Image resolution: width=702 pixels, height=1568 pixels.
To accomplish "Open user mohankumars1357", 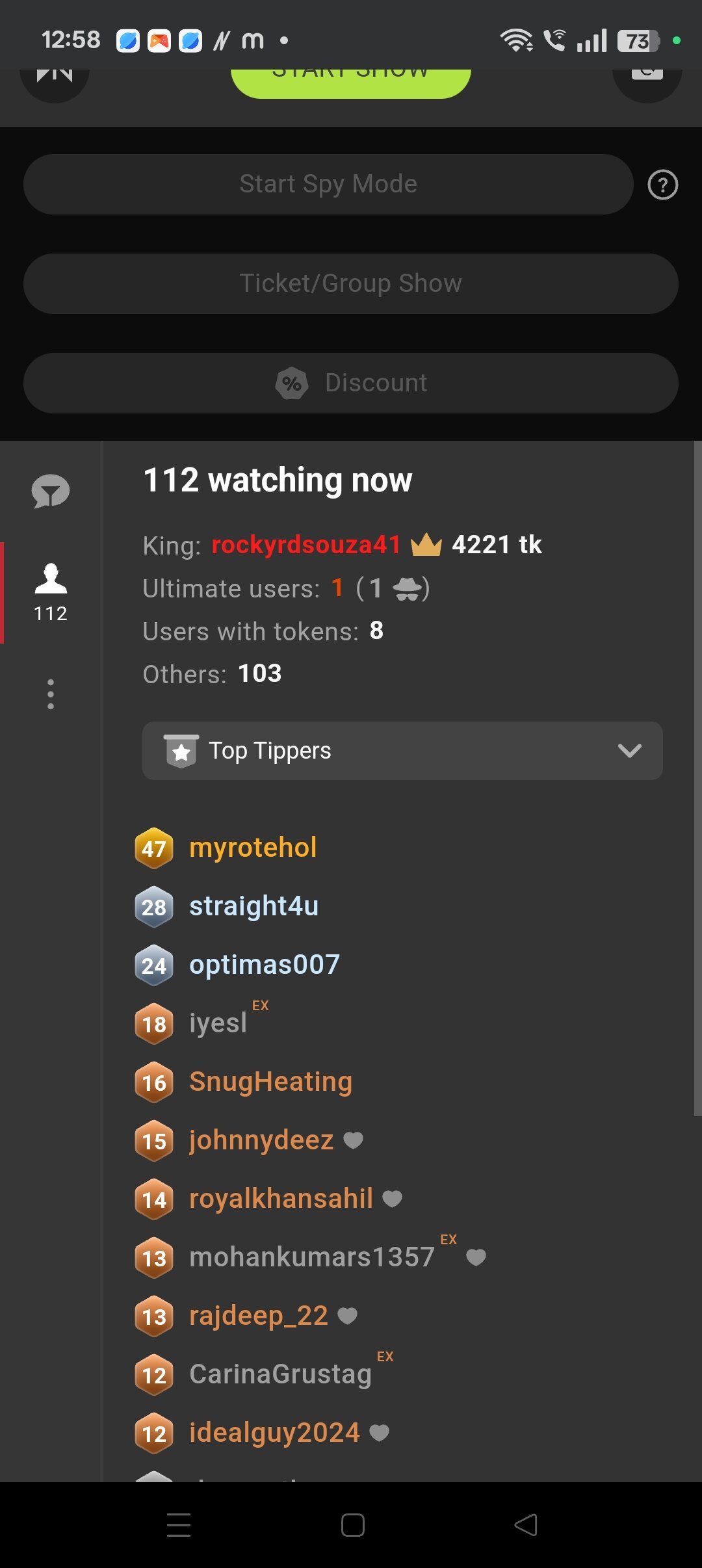I will 311,1257.
